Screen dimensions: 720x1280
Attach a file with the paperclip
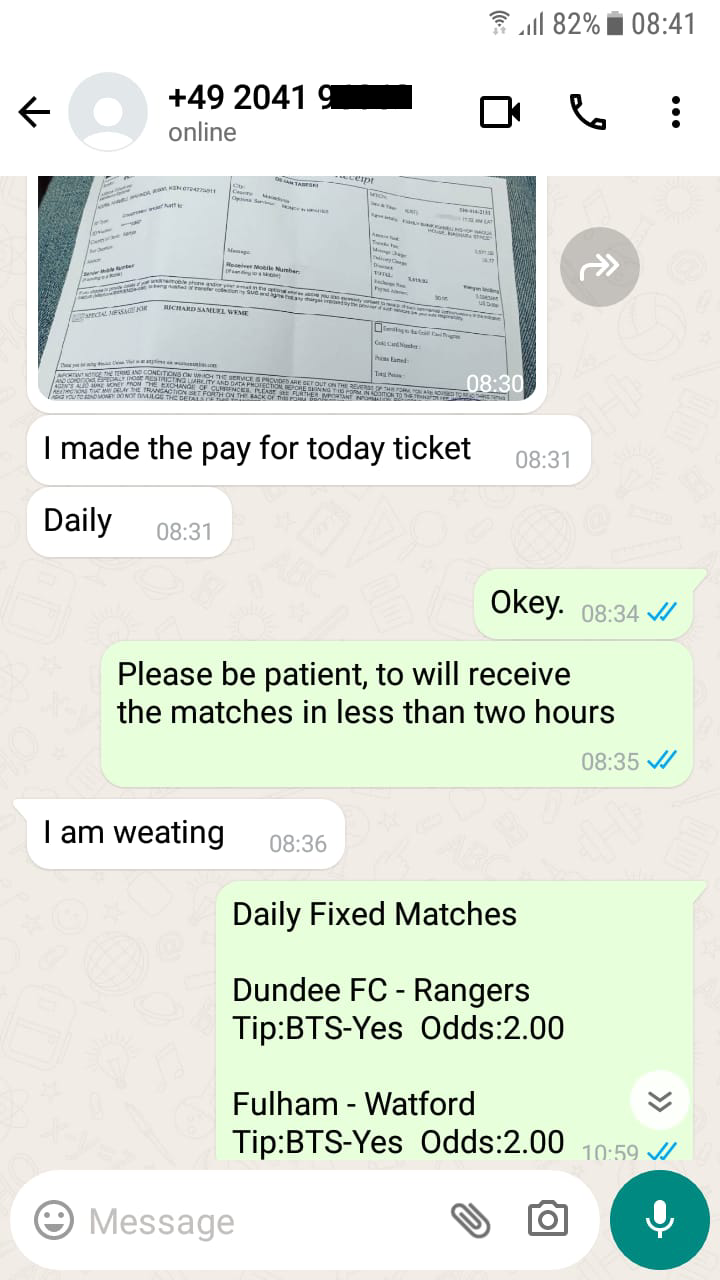tap(470, 1220)
